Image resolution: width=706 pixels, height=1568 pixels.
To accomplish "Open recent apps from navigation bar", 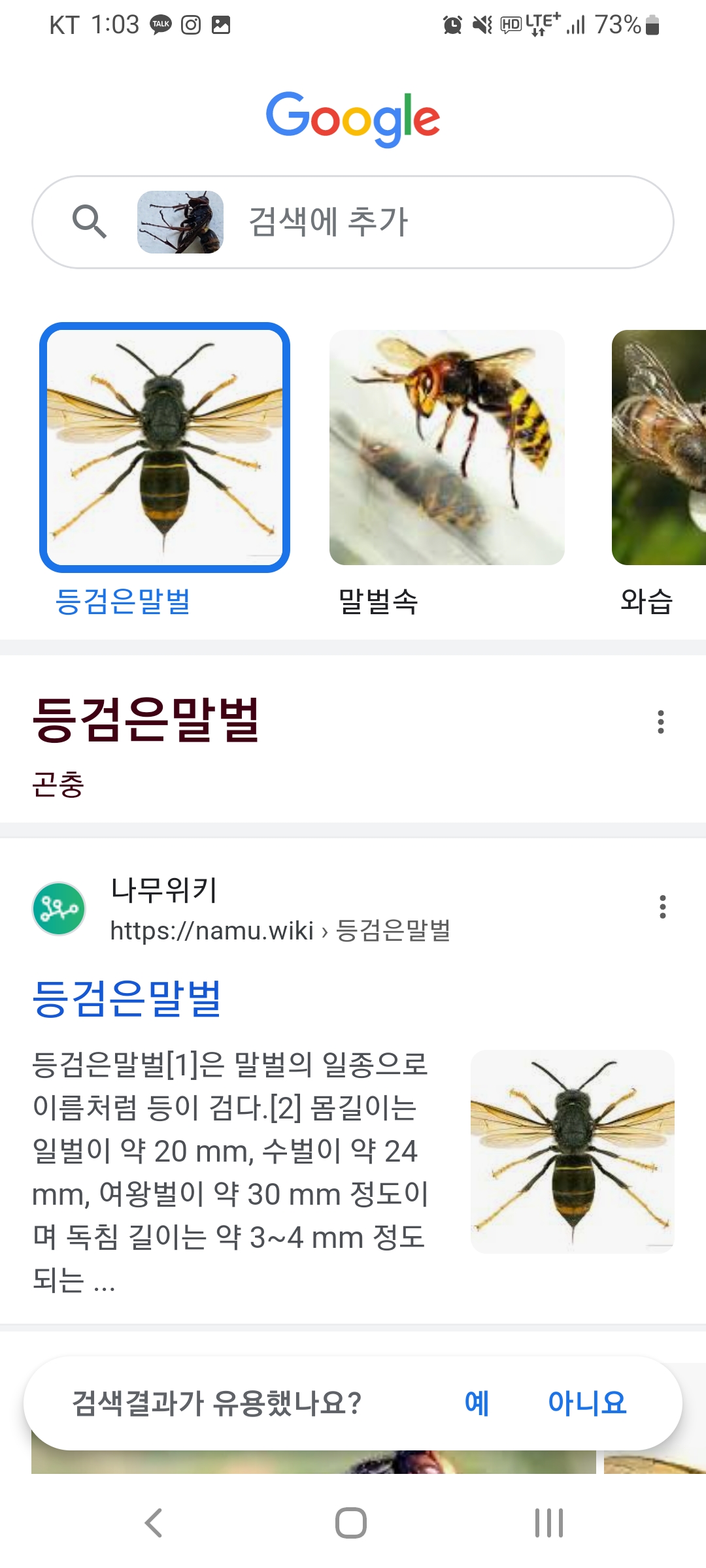I will 549,1523.
